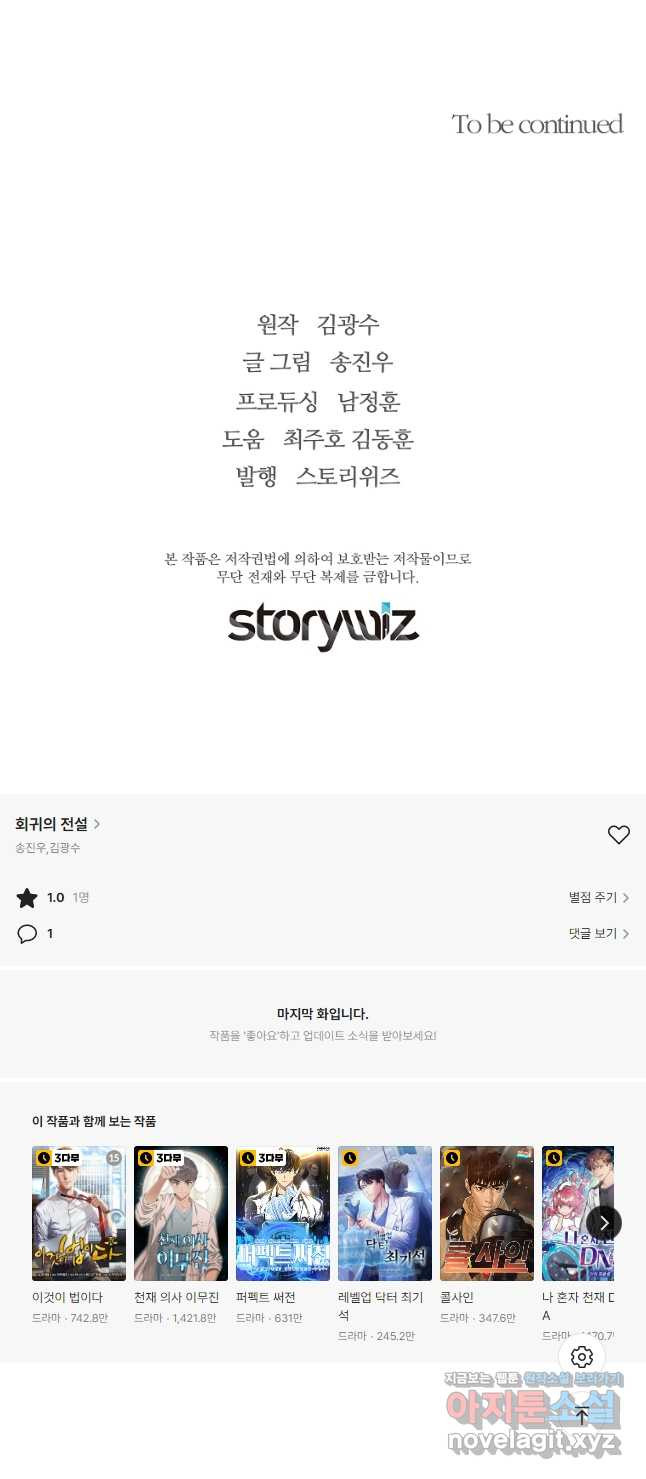Open 별점 주기 to rate
The height and width of the screenshot is (1479, 646).
pos(598,898)
